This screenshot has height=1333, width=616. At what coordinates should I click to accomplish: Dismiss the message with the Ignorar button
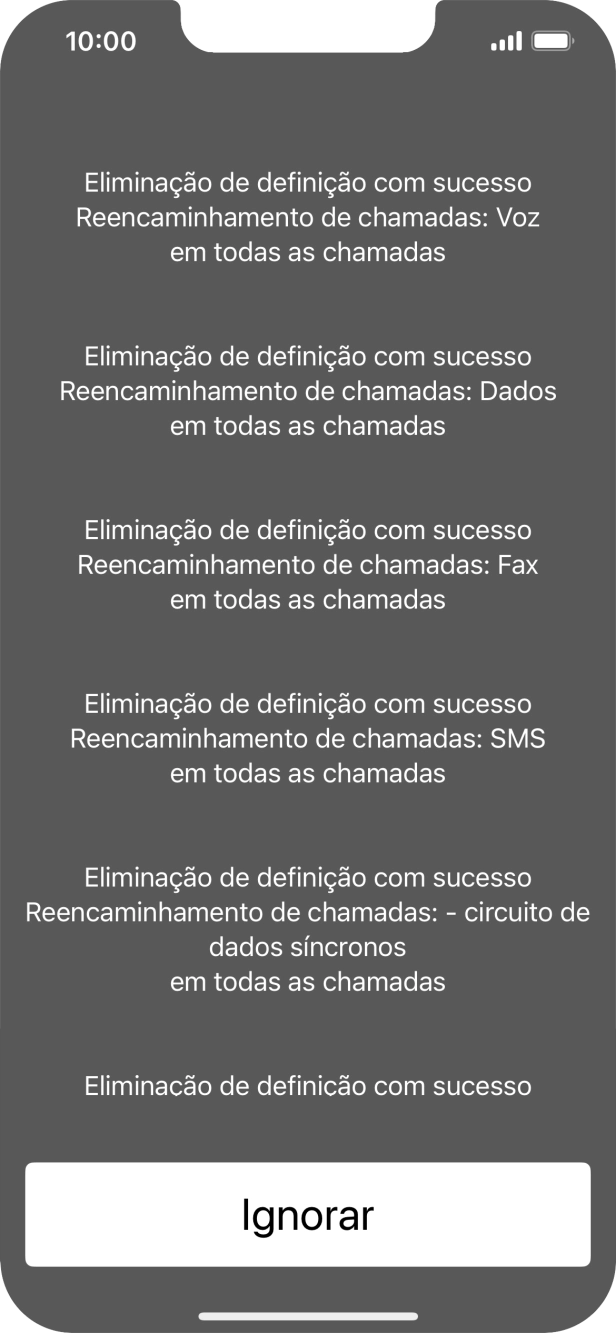click(x=308, y=1214)
